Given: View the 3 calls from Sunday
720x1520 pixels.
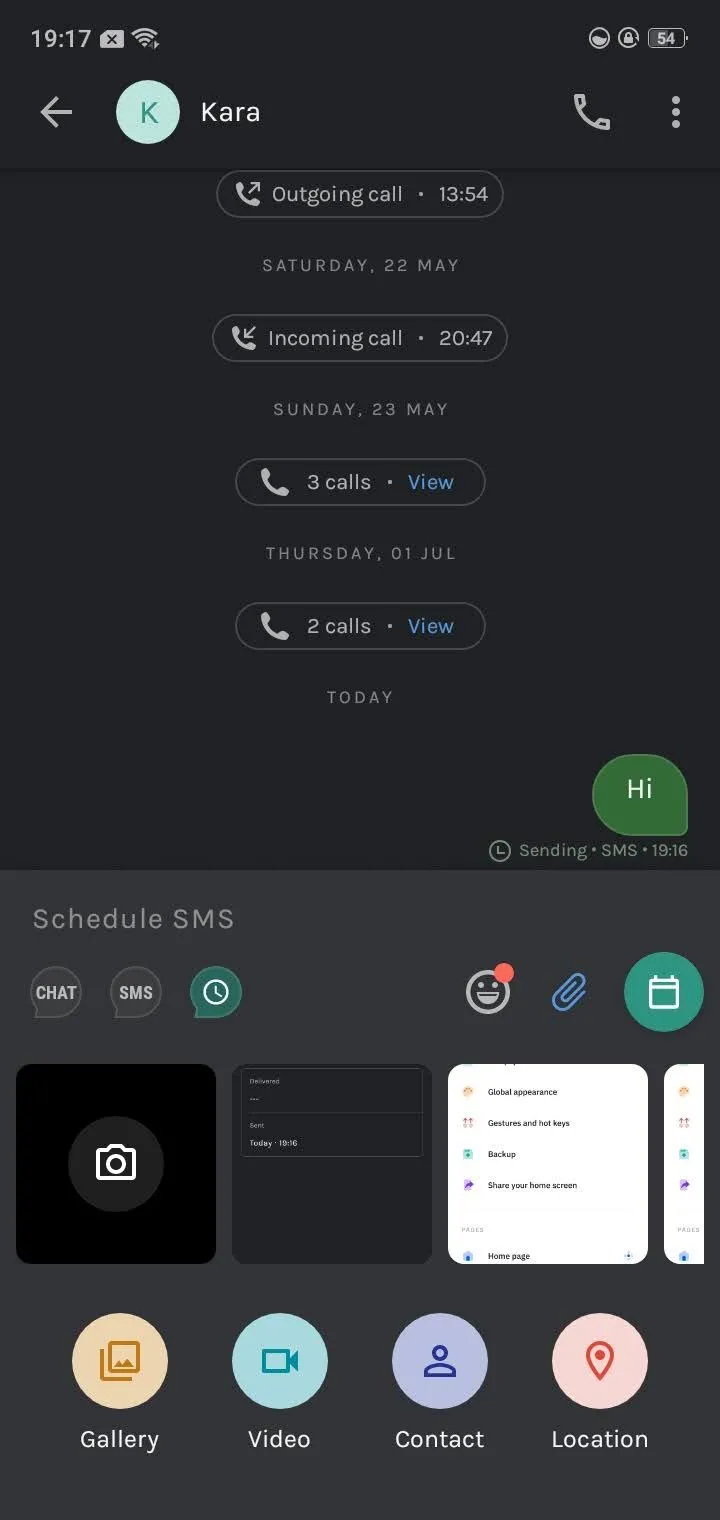Looking at the screenshot, I should point(431,482).
